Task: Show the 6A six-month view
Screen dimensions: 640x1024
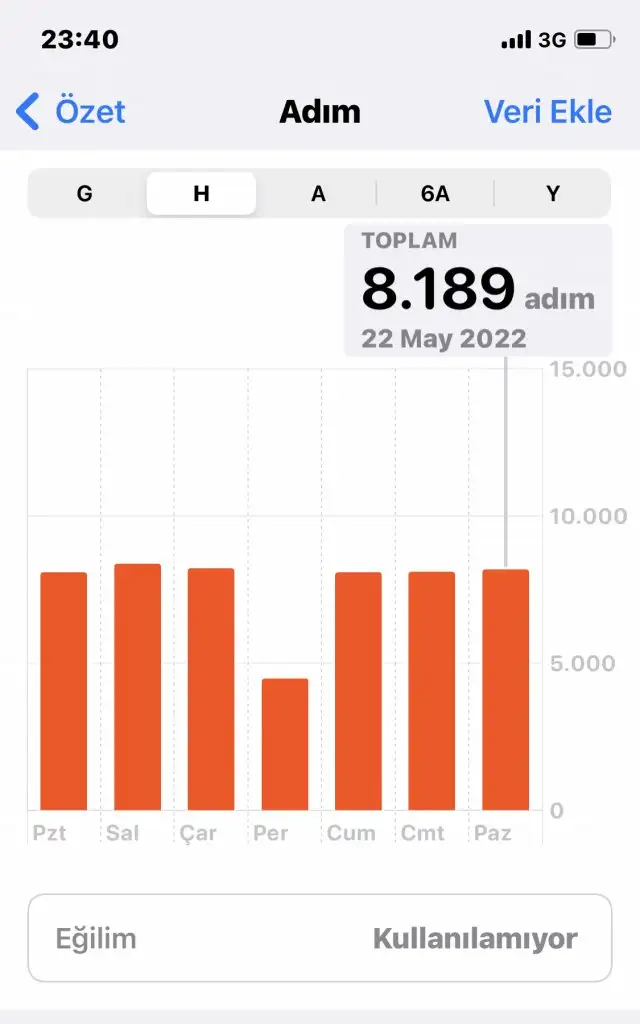Action: [x=435, y=194]
